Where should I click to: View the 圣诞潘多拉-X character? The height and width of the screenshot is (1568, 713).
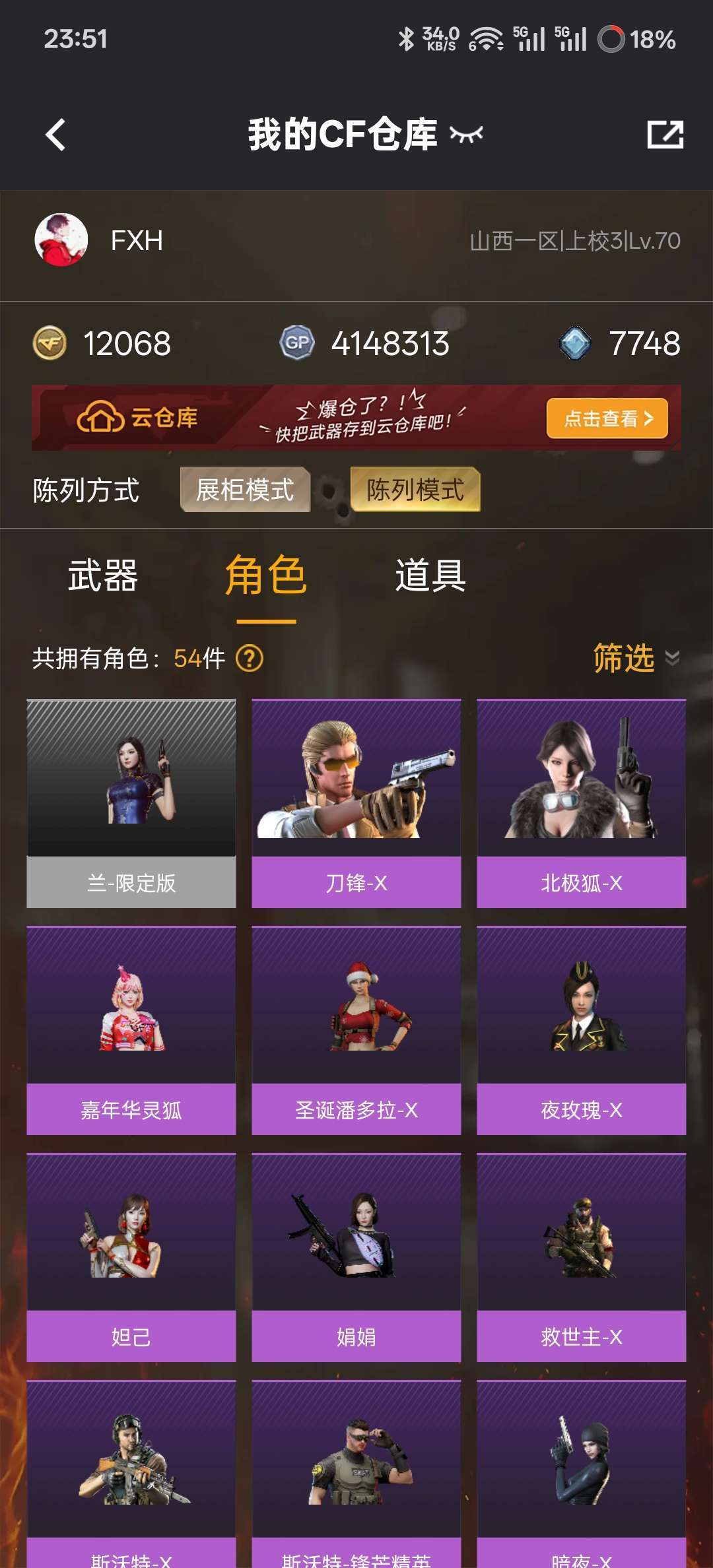point(356,1030)
